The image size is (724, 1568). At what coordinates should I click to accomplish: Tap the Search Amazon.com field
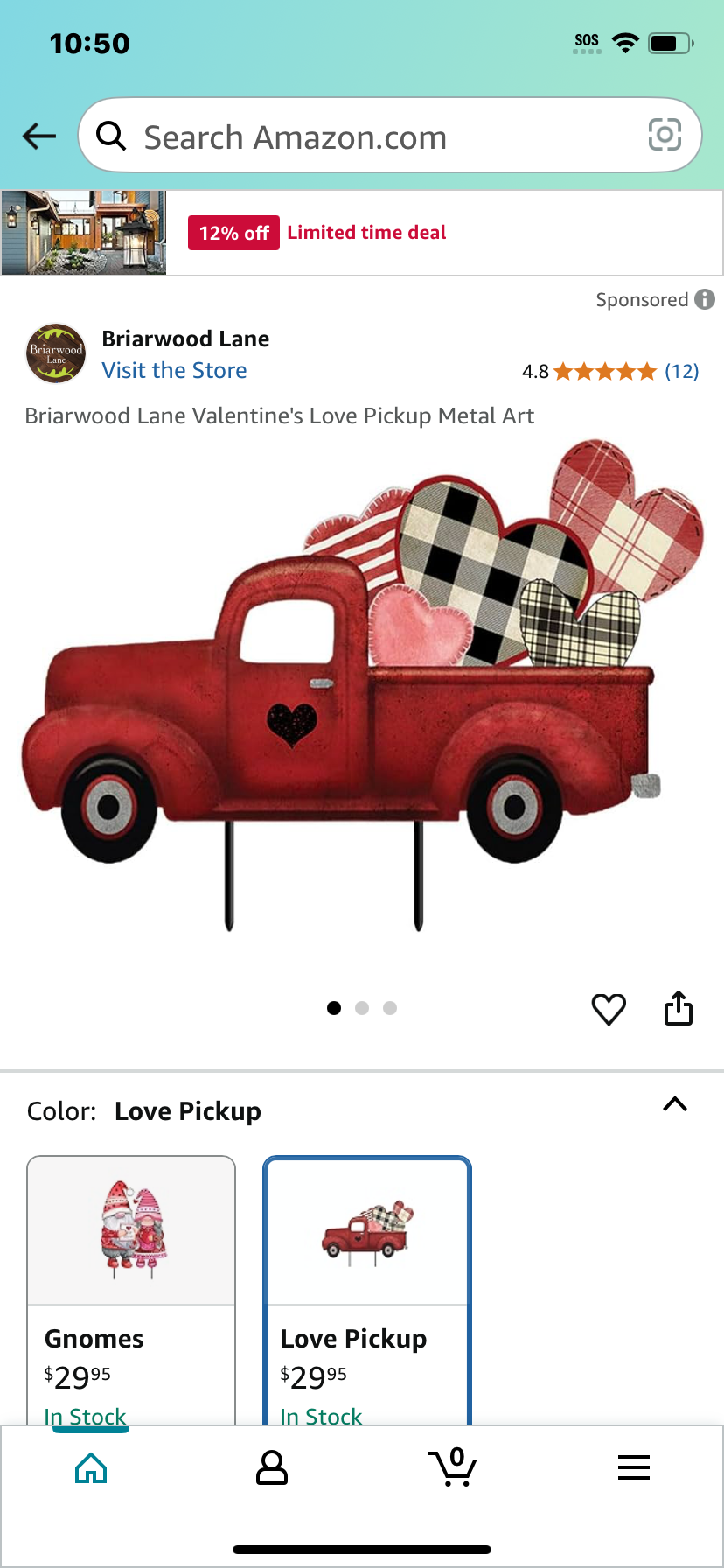click(x=390, y=136)
